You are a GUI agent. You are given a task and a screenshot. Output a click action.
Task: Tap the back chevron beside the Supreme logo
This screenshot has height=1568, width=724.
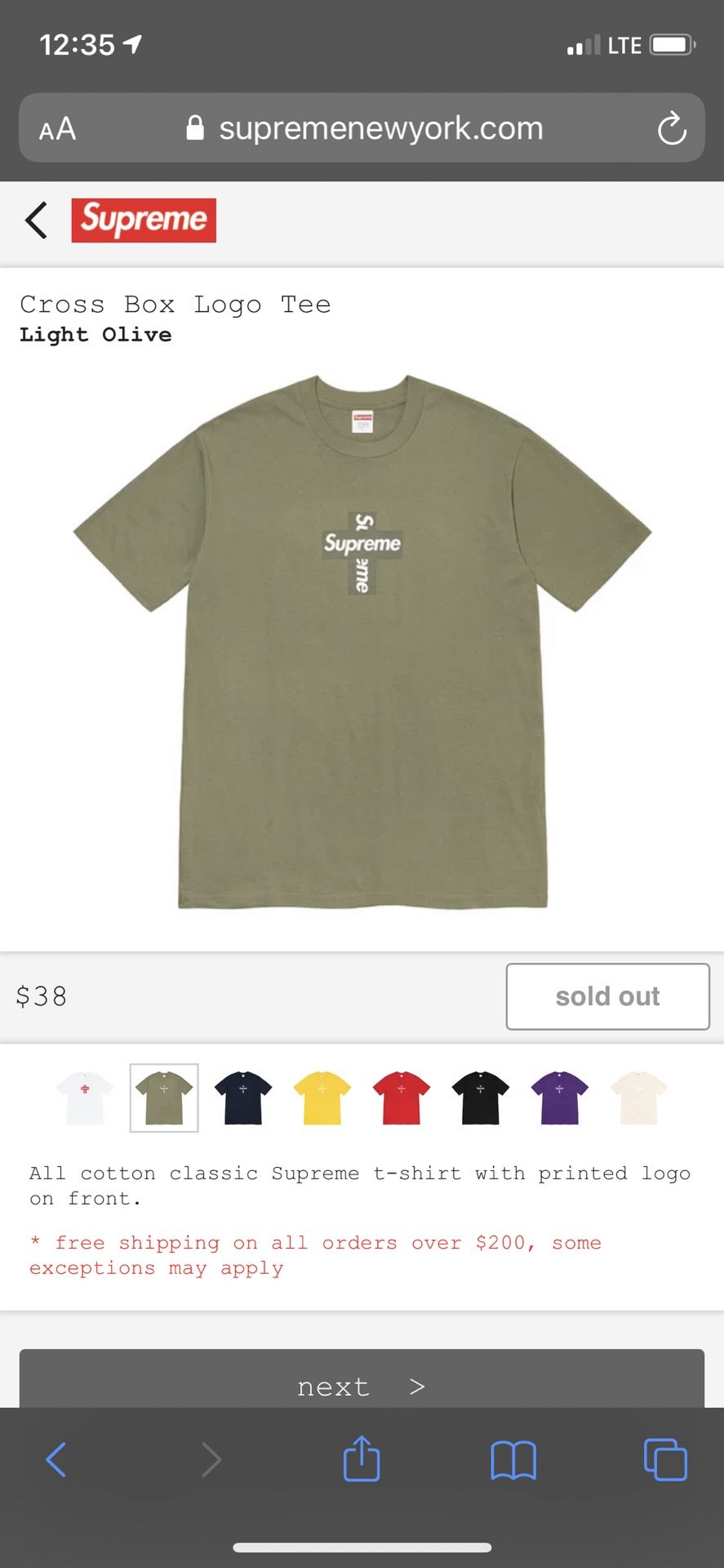pyautogui.click(x=36, y=220)
